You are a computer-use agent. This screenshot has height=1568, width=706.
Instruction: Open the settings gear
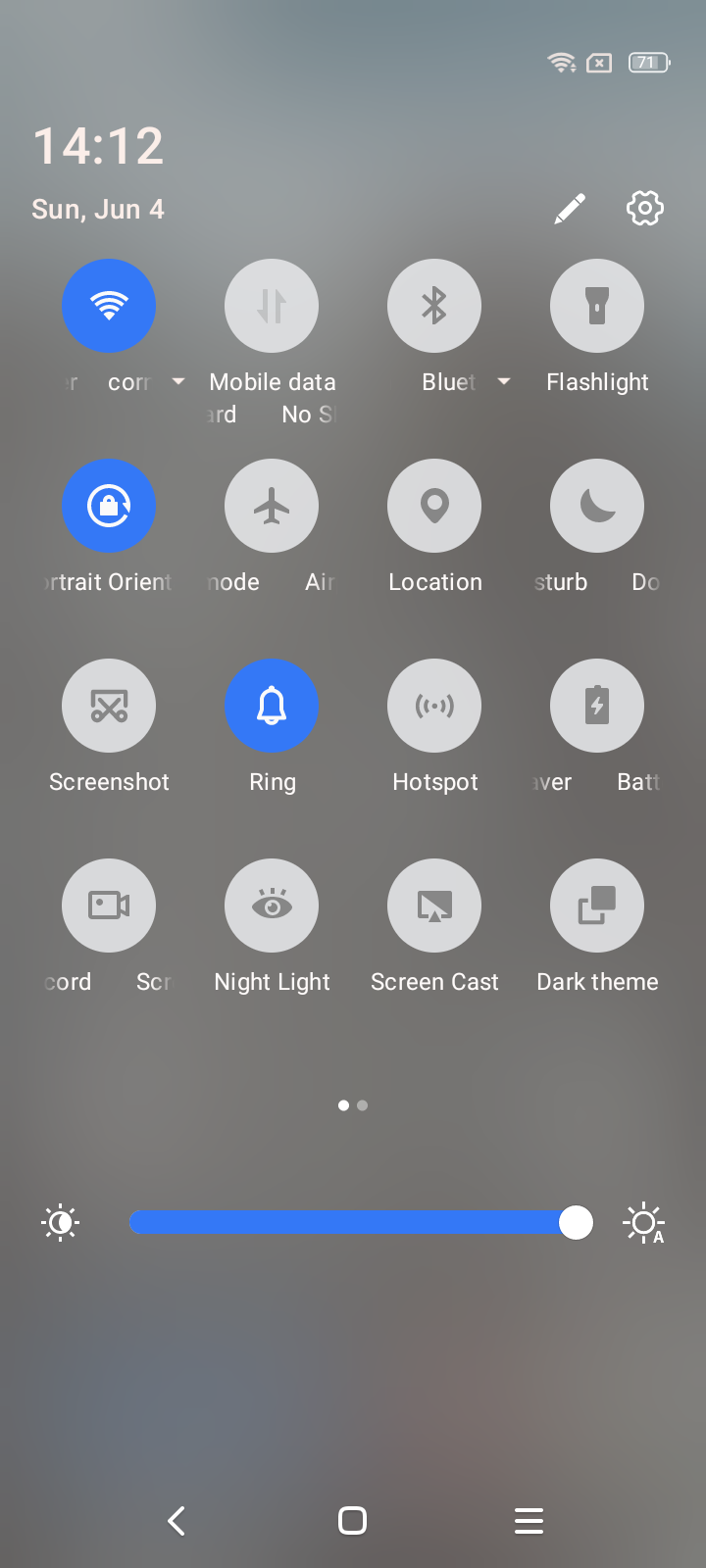point(644,208)
